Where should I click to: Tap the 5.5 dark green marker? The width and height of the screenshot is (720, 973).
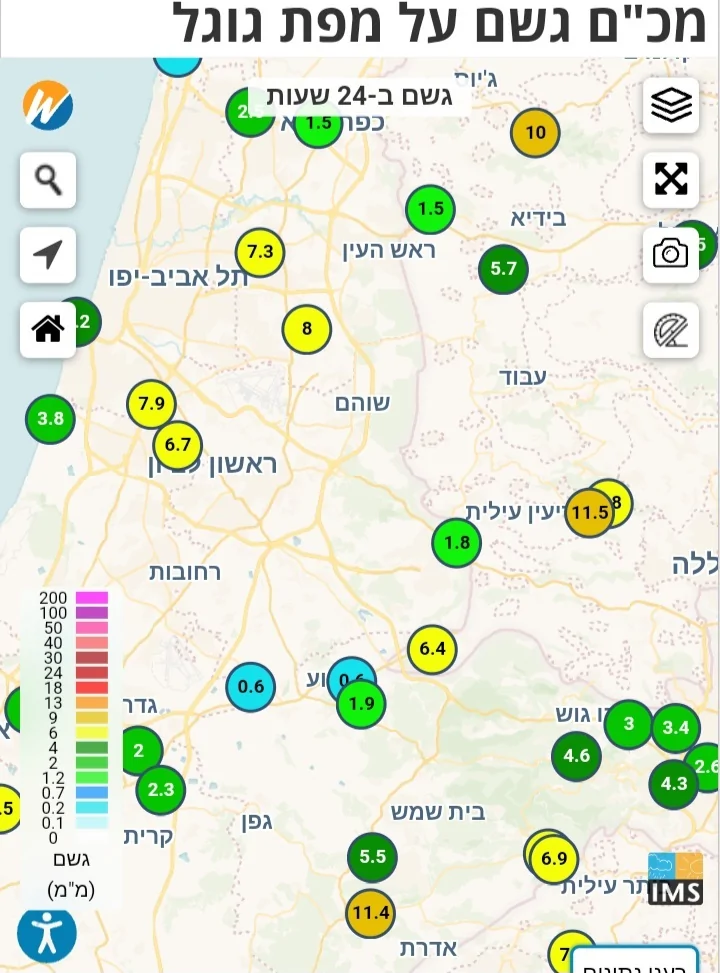(372, 857)
